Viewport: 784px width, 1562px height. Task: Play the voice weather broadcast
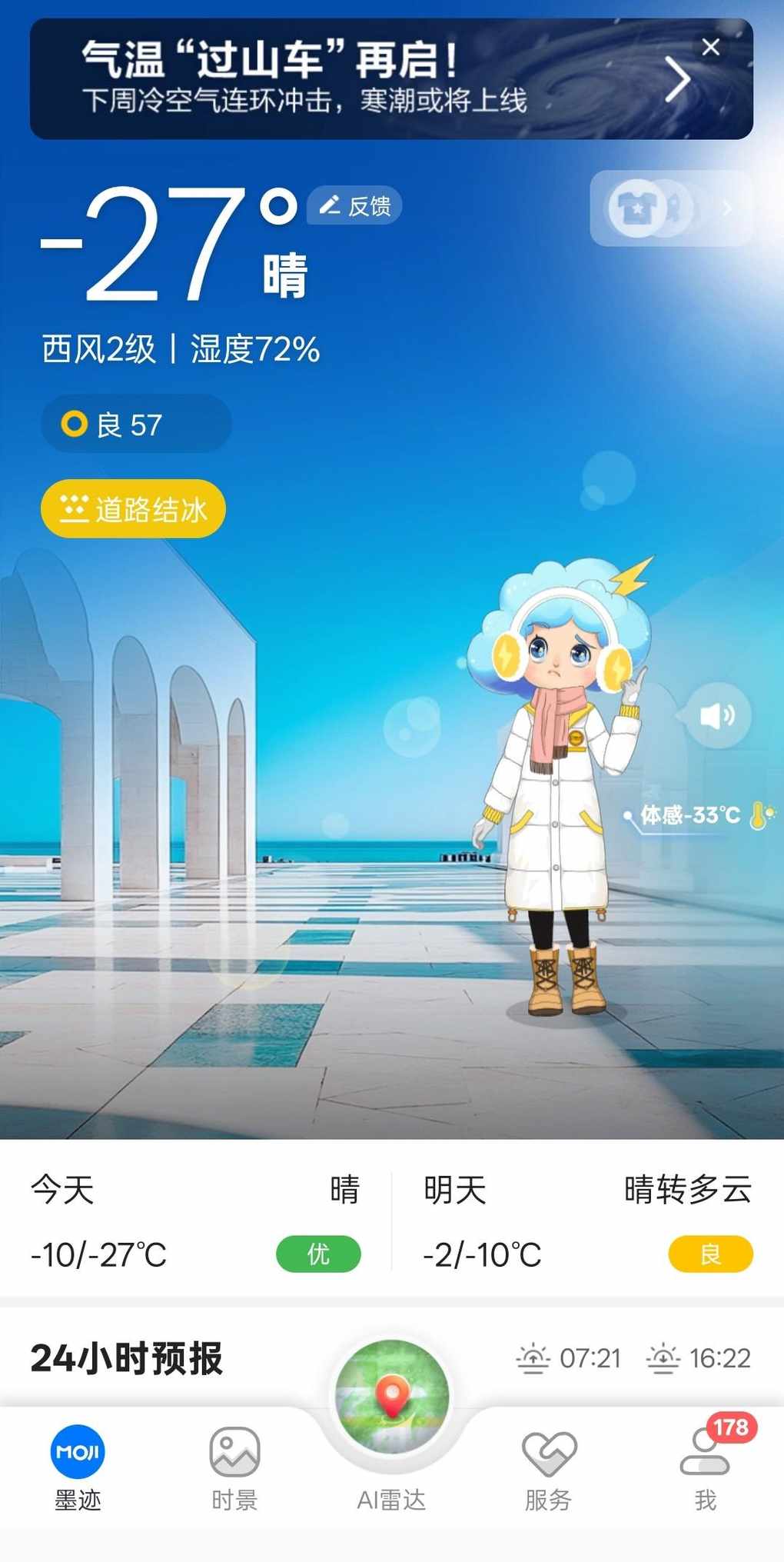click(x=716, y=716)
